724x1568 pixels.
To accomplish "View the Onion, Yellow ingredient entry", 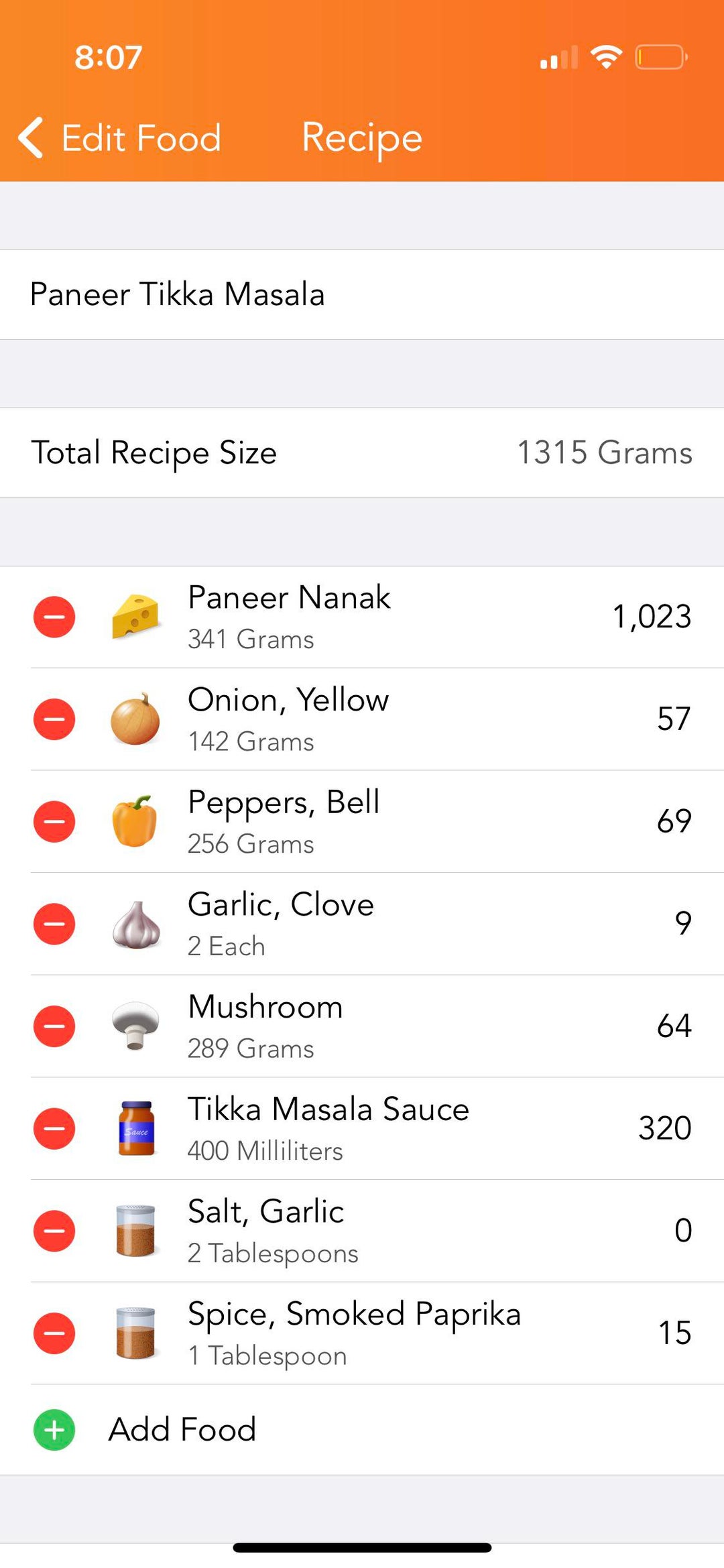I will pyautogui.click(x=402, y=719).
